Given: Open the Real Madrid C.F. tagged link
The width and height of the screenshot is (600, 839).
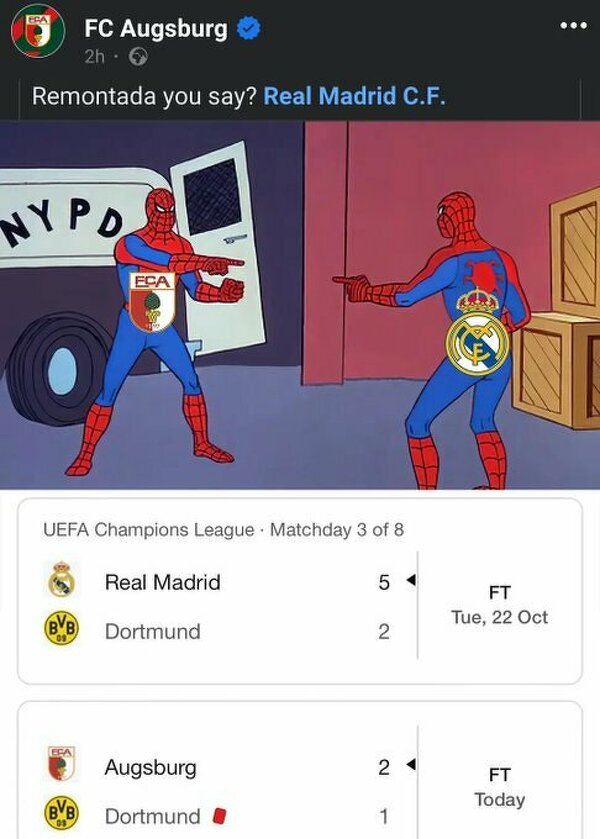Looking at the screenshot, I should (354, 97).
